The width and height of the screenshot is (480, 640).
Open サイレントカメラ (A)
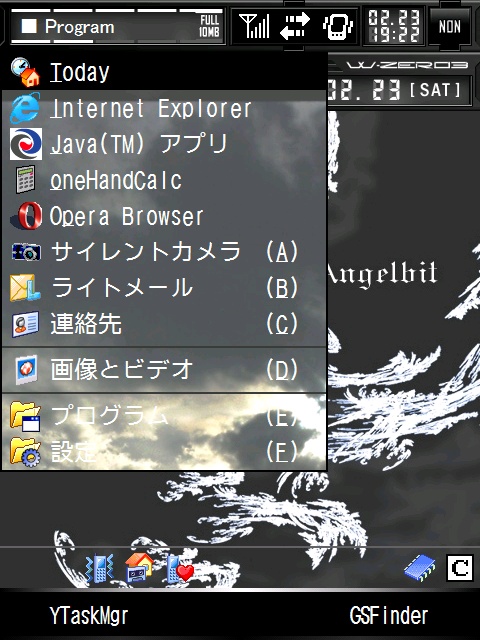click(x=164, y=252)
